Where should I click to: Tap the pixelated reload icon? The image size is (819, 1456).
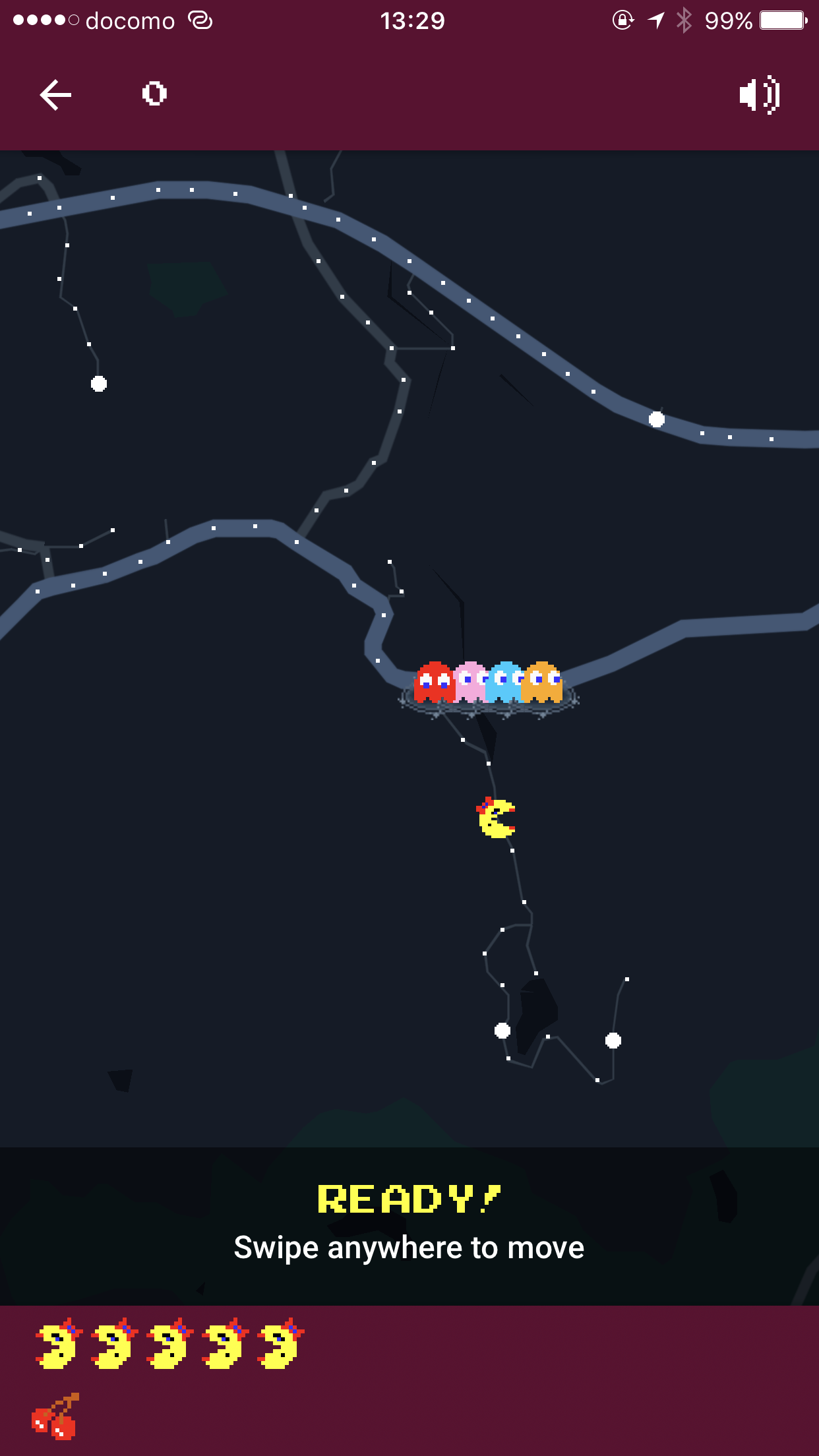154,94
